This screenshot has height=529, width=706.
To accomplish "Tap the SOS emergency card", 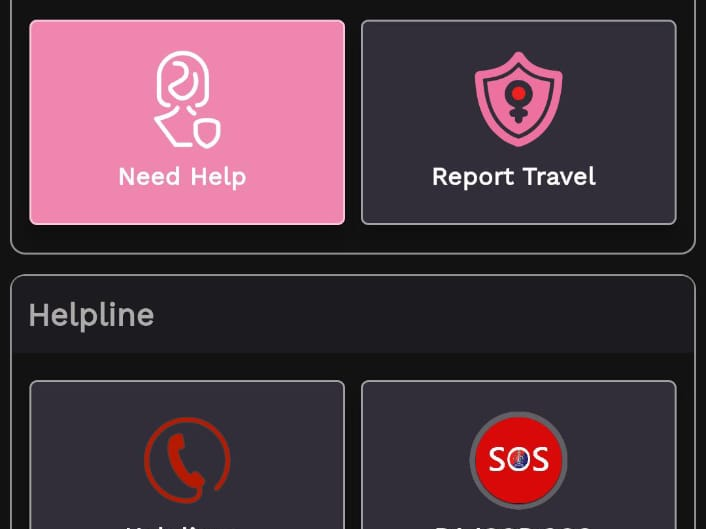I will [518, 460].
